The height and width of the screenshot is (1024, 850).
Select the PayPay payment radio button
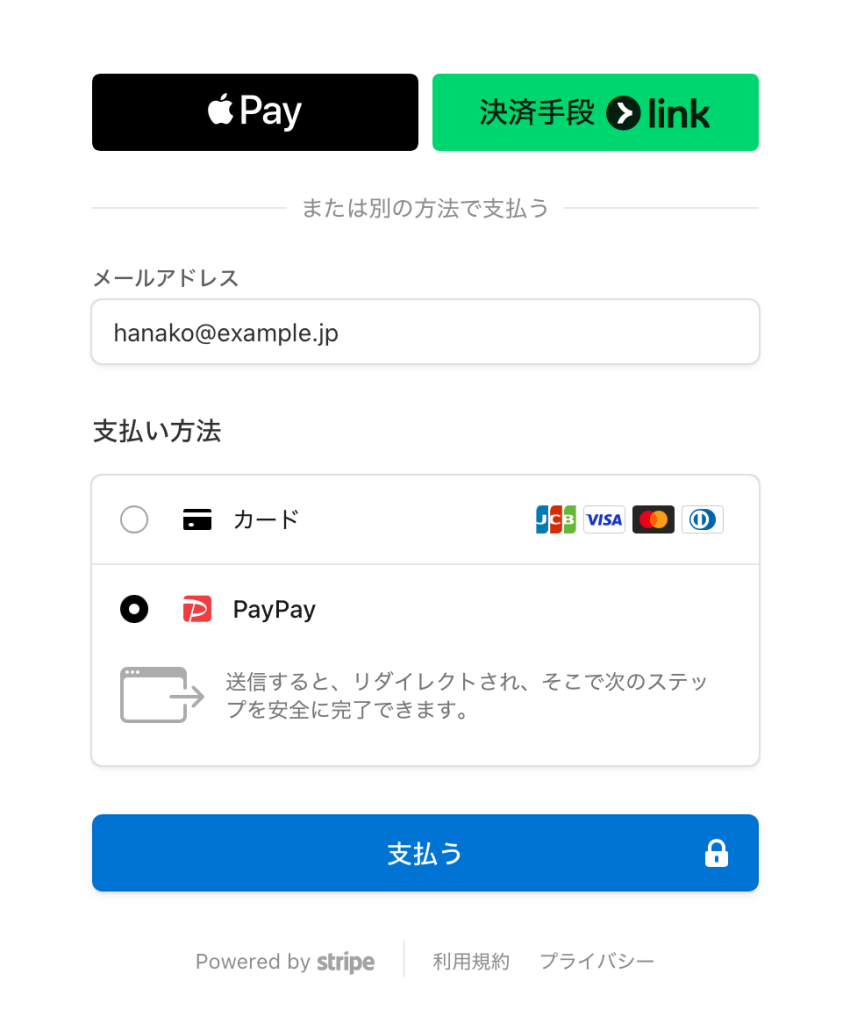click(134, 609)
